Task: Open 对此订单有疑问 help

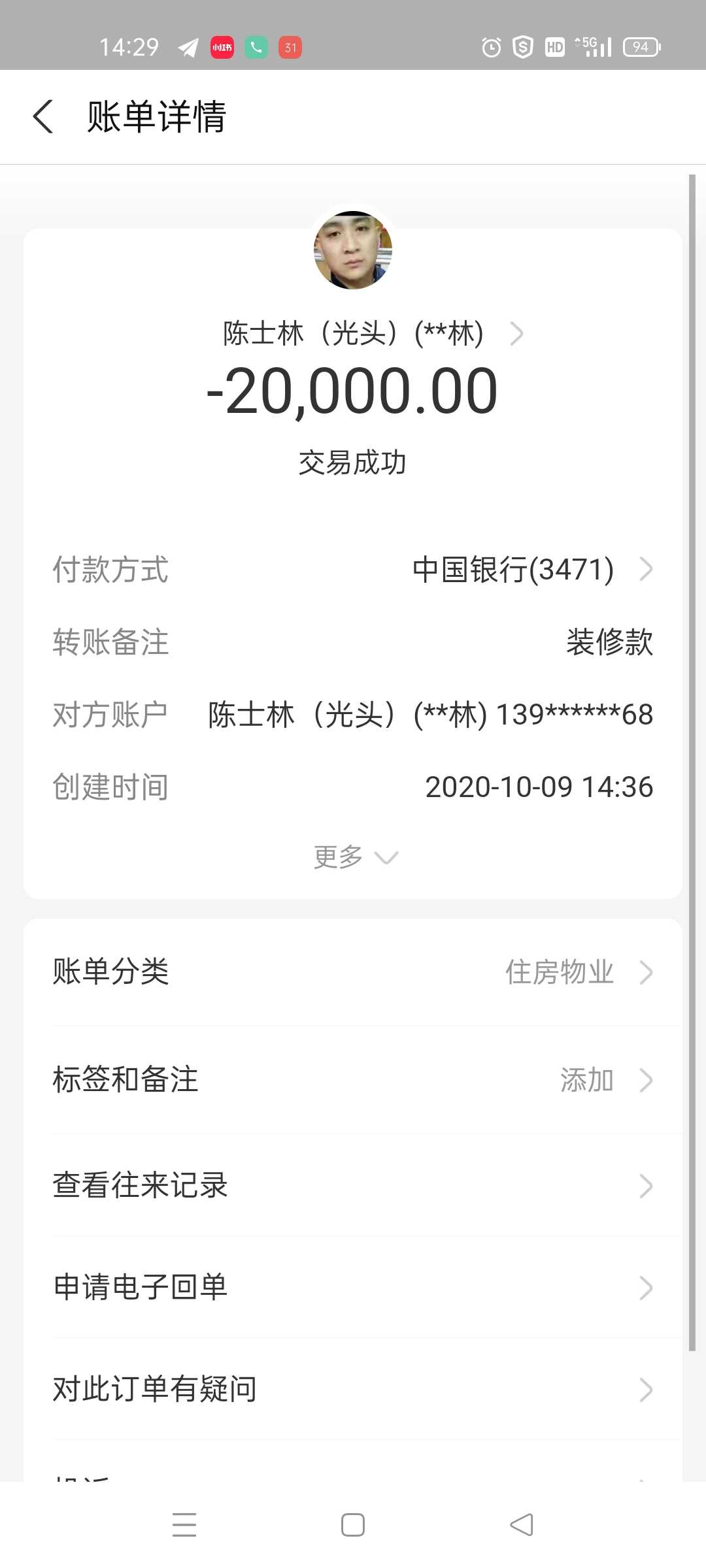Action: point(353,1390)
